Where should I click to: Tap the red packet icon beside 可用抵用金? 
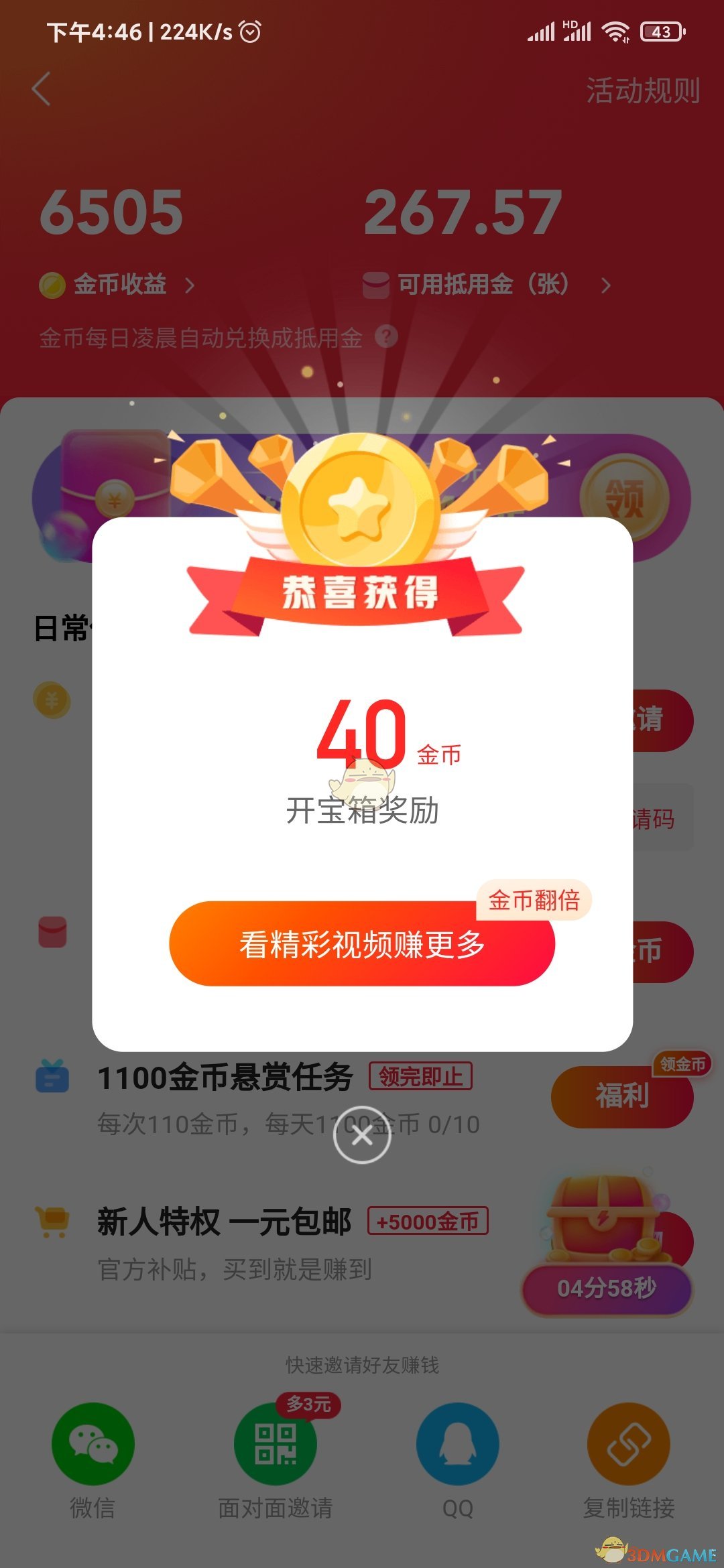375,283
